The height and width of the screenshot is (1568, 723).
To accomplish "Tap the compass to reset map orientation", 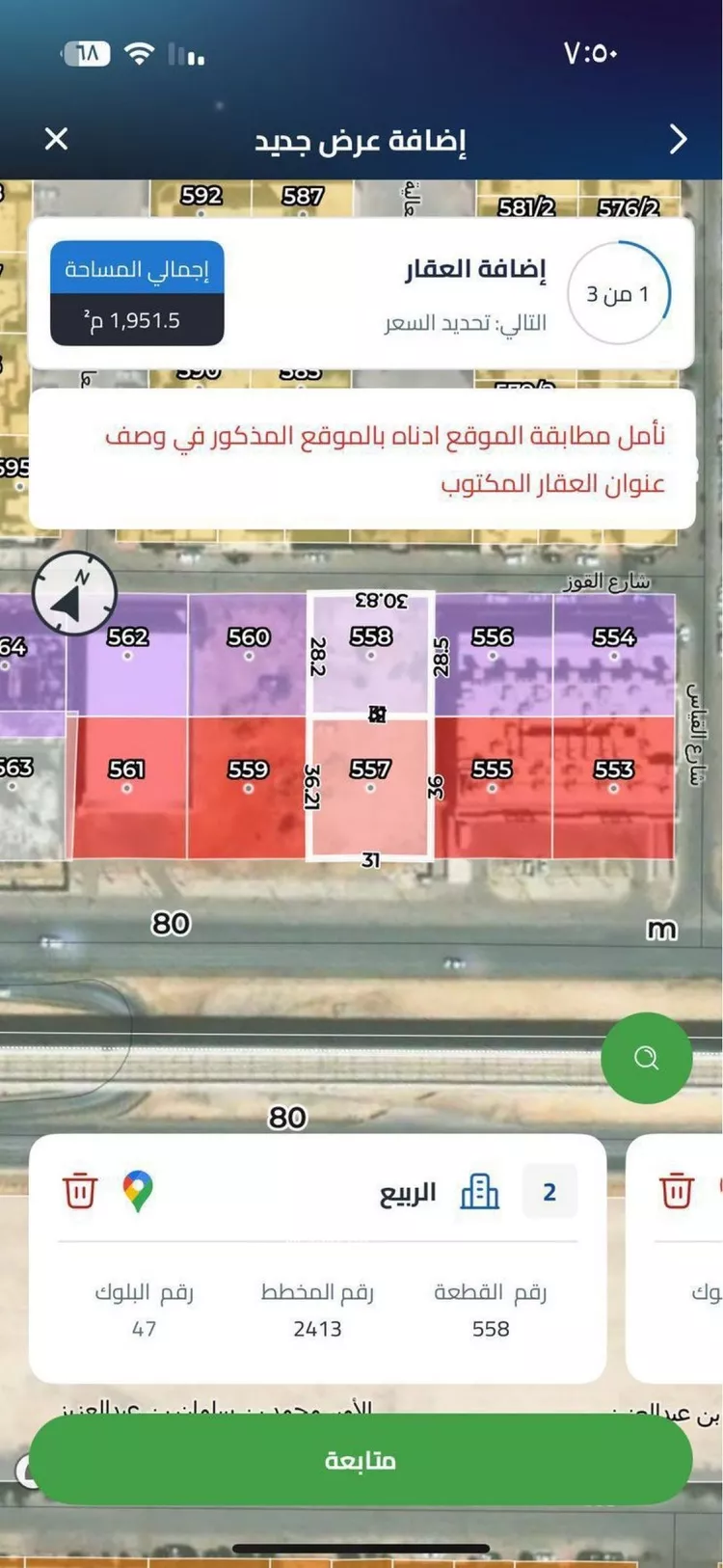I will 74,594.
